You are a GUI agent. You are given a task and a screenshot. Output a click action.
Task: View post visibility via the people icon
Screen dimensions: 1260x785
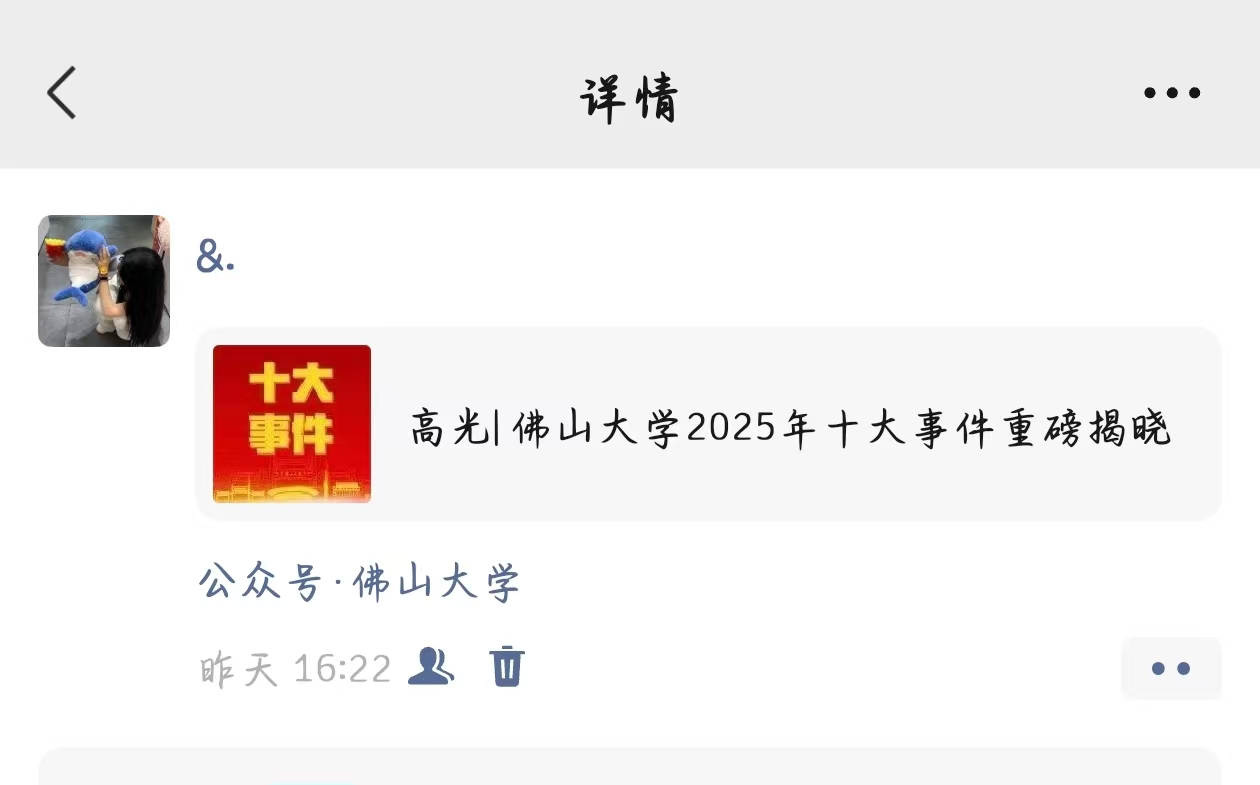pyautogui.click(x=431, y=666)
